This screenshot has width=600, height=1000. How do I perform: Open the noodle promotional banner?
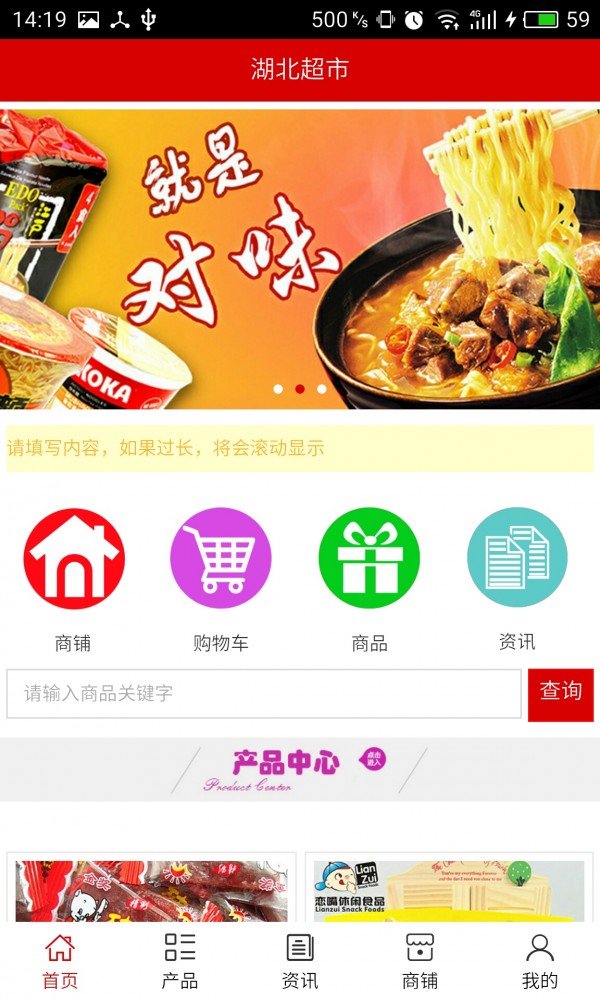[300, 258]
